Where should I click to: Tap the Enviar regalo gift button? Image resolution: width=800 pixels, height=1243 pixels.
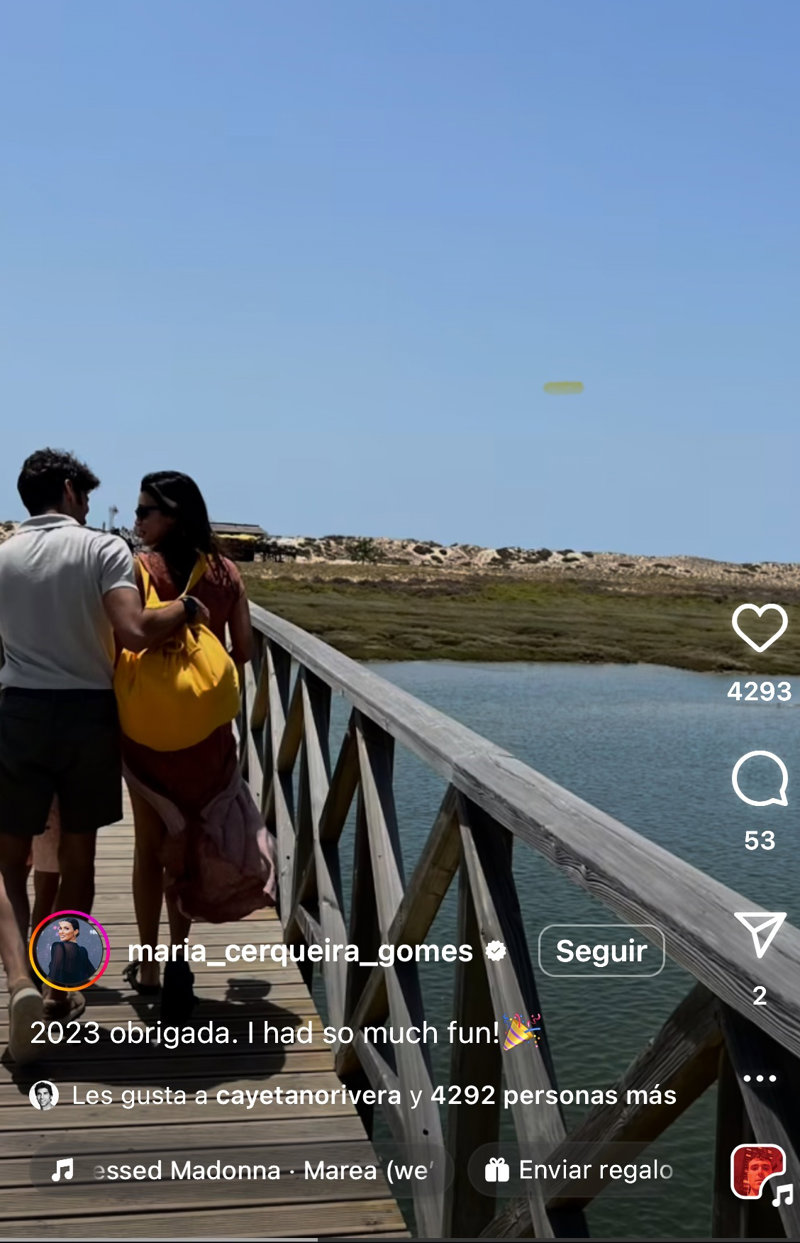[x=579, y=1170]
